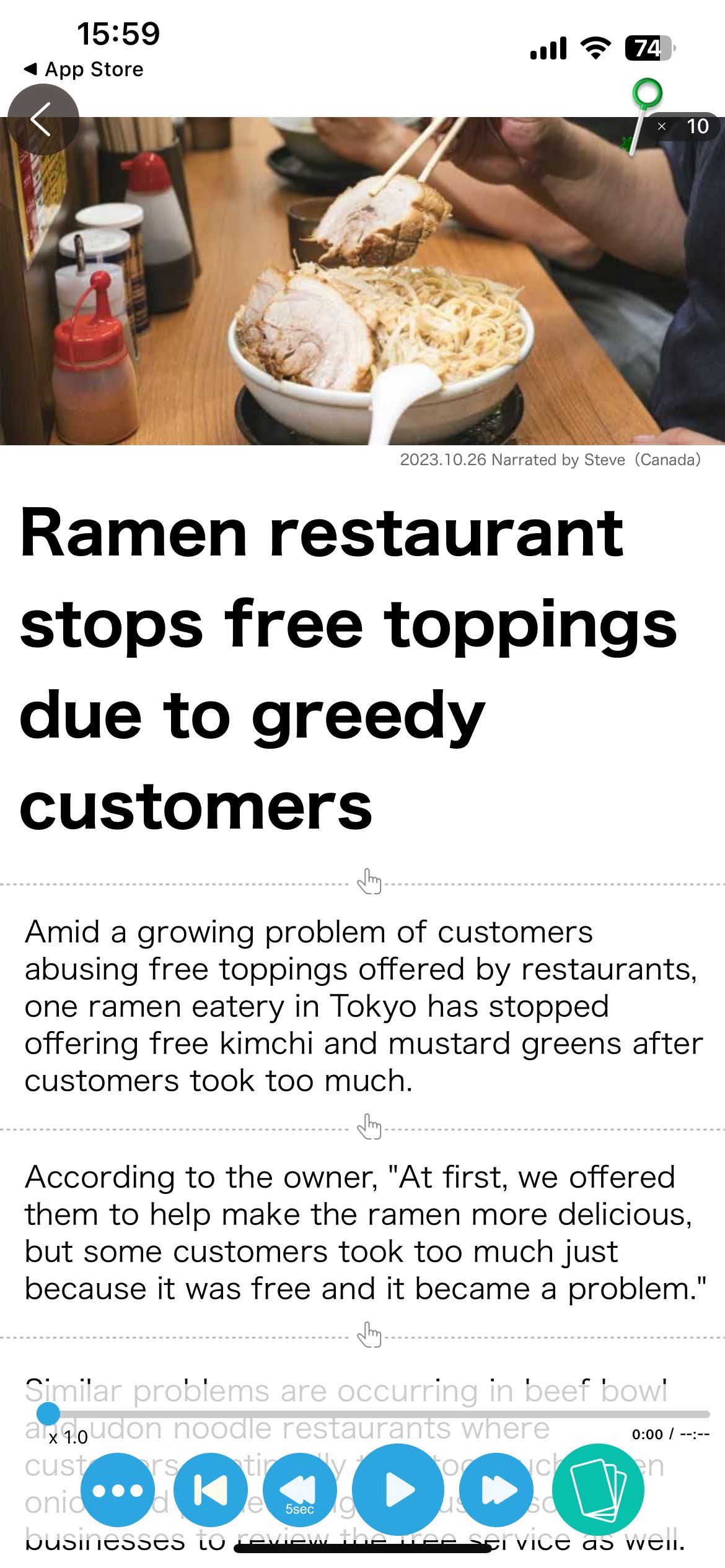Jump to the start of audio
Screen dimensions: 725x1568
211,1489
